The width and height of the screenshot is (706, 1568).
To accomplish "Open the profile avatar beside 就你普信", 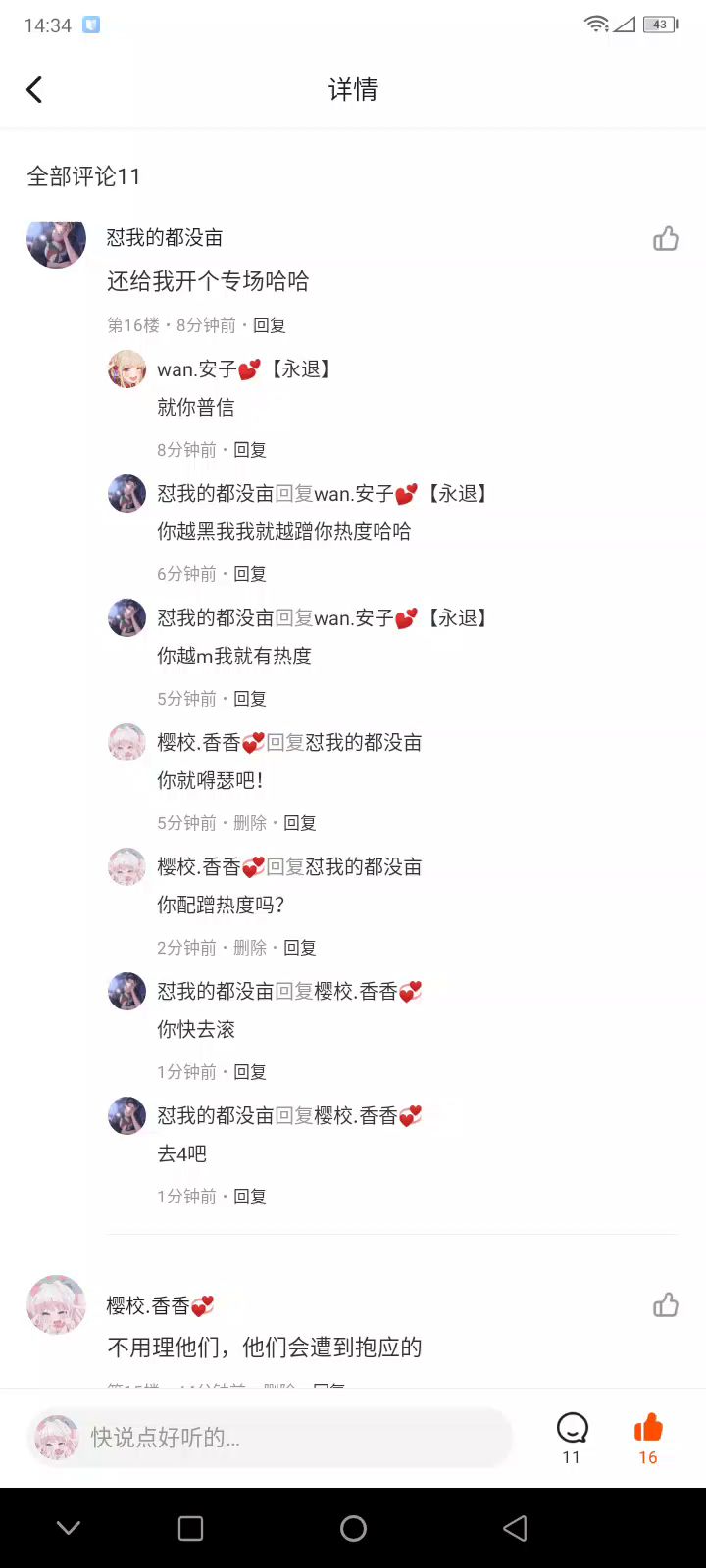I will point(126,369).
